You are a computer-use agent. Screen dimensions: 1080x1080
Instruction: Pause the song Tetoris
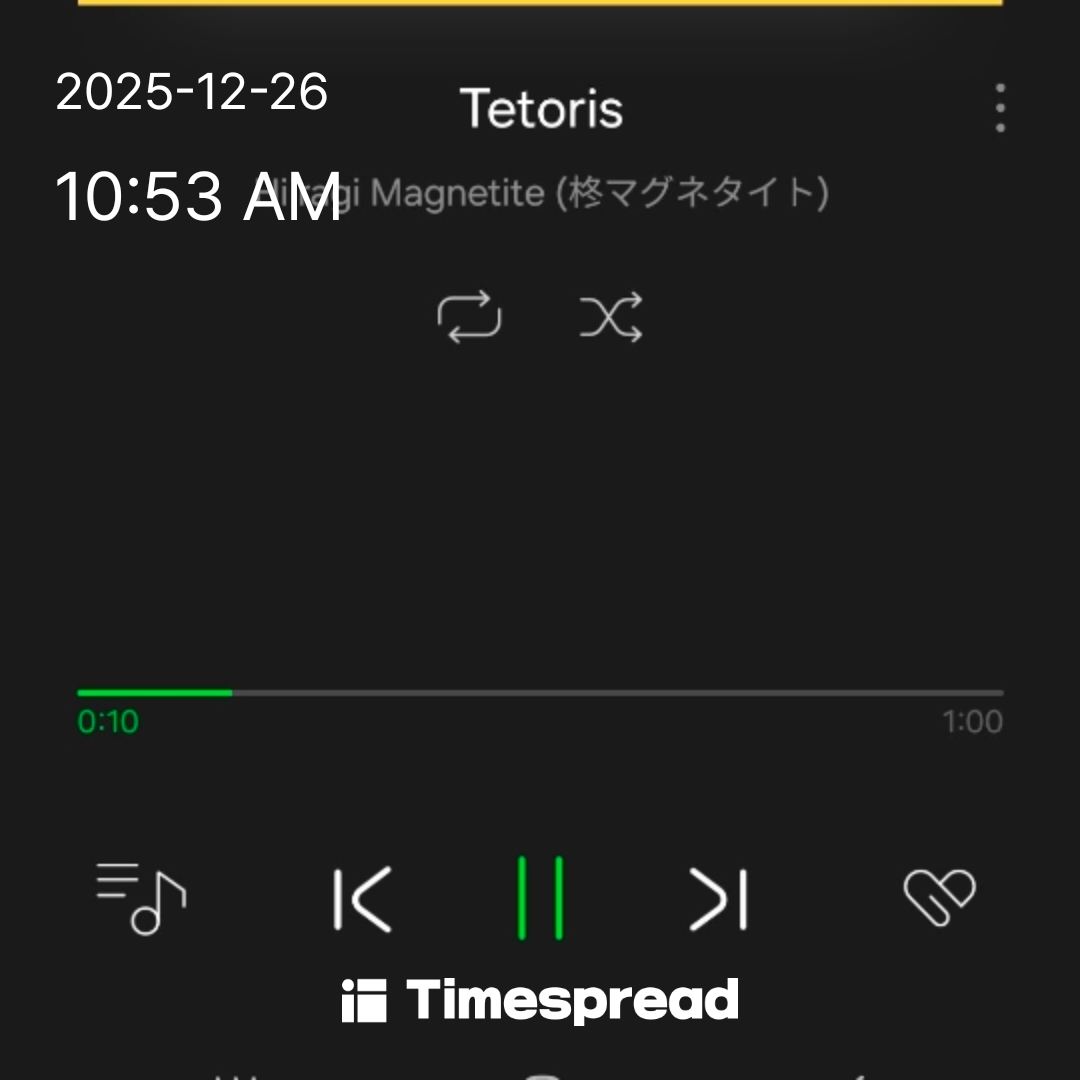coord(540,898)
